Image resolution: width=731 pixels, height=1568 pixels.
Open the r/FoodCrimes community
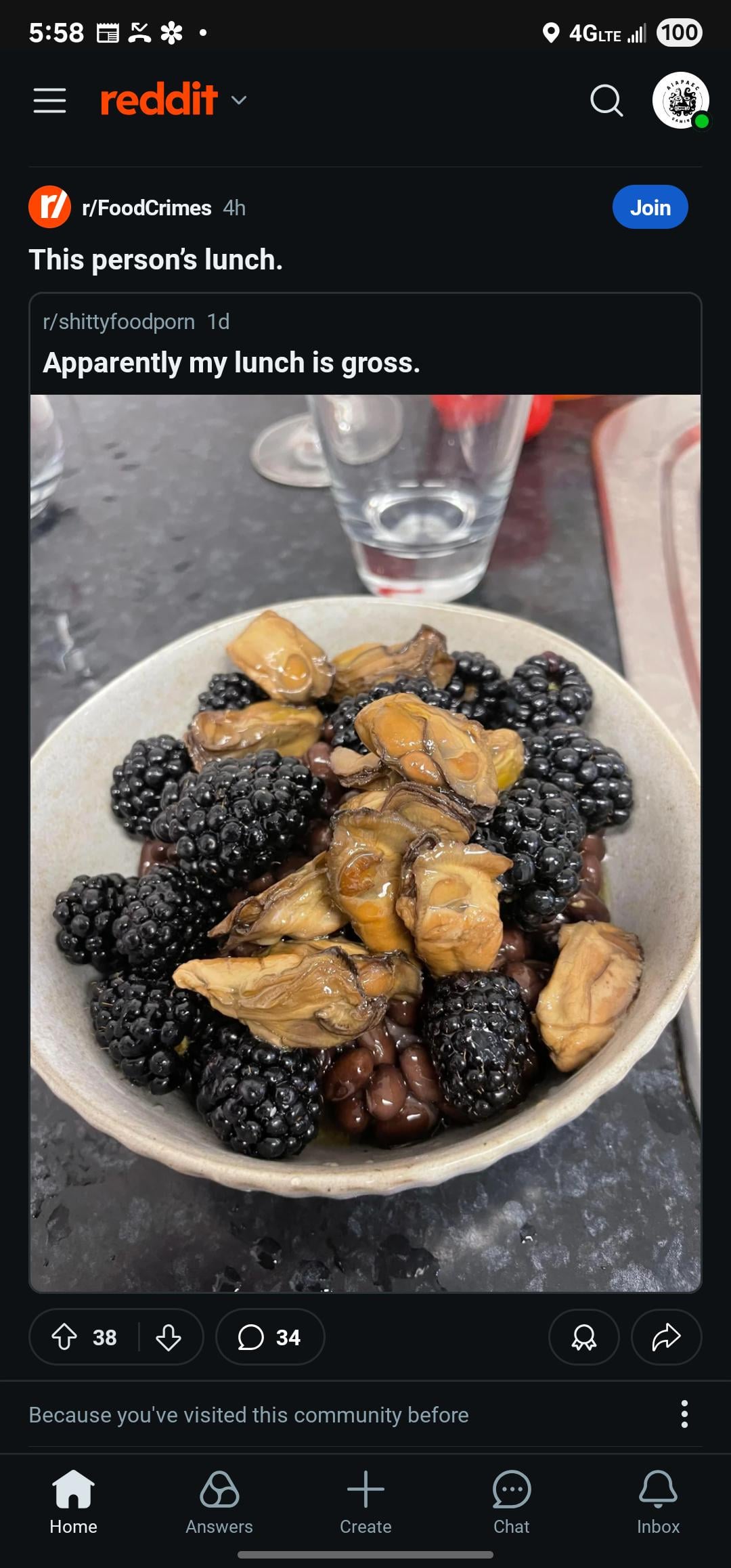[x=146, y=207]
